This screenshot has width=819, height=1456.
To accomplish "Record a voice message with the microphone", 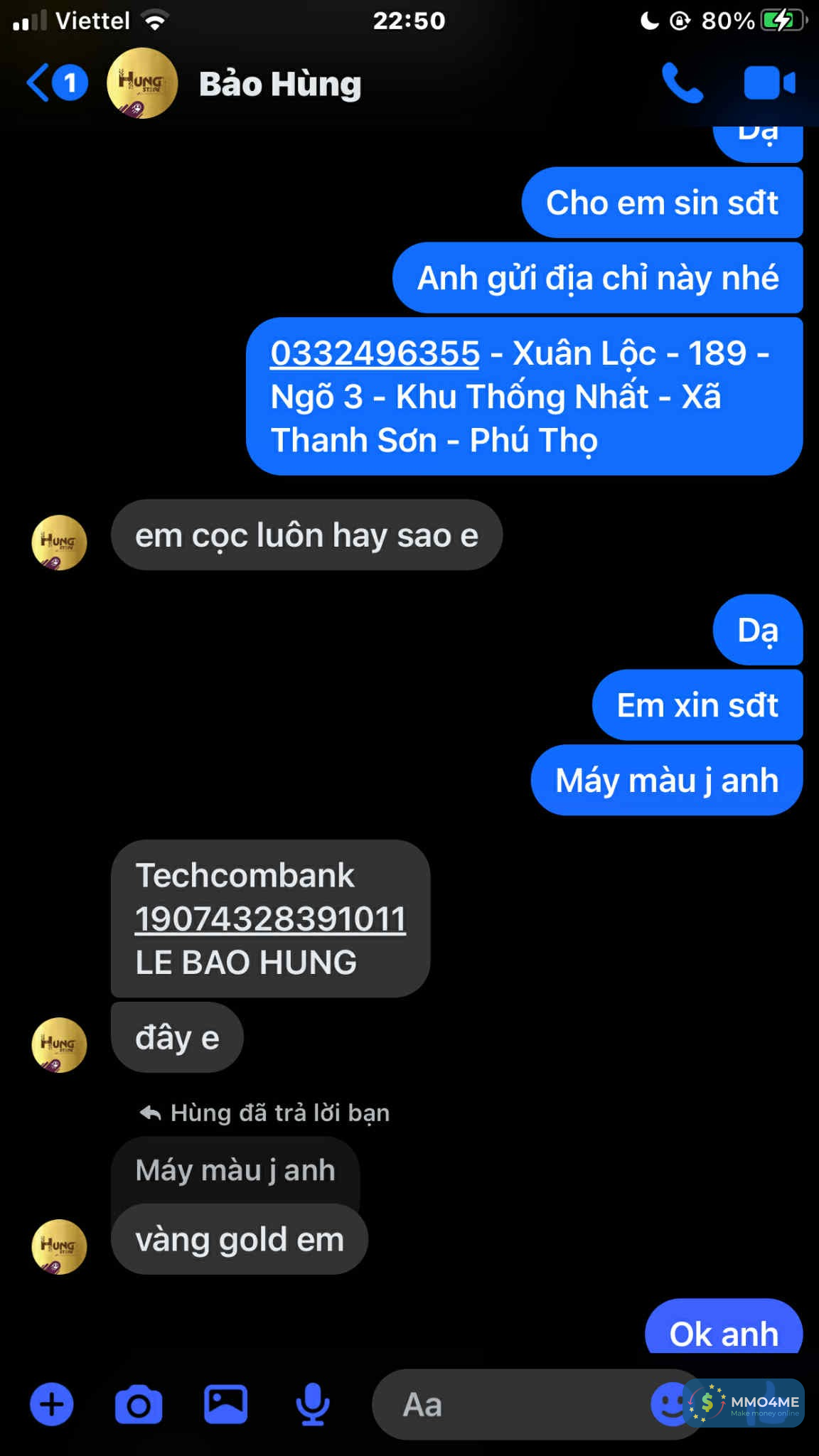I will (312, 1404).
